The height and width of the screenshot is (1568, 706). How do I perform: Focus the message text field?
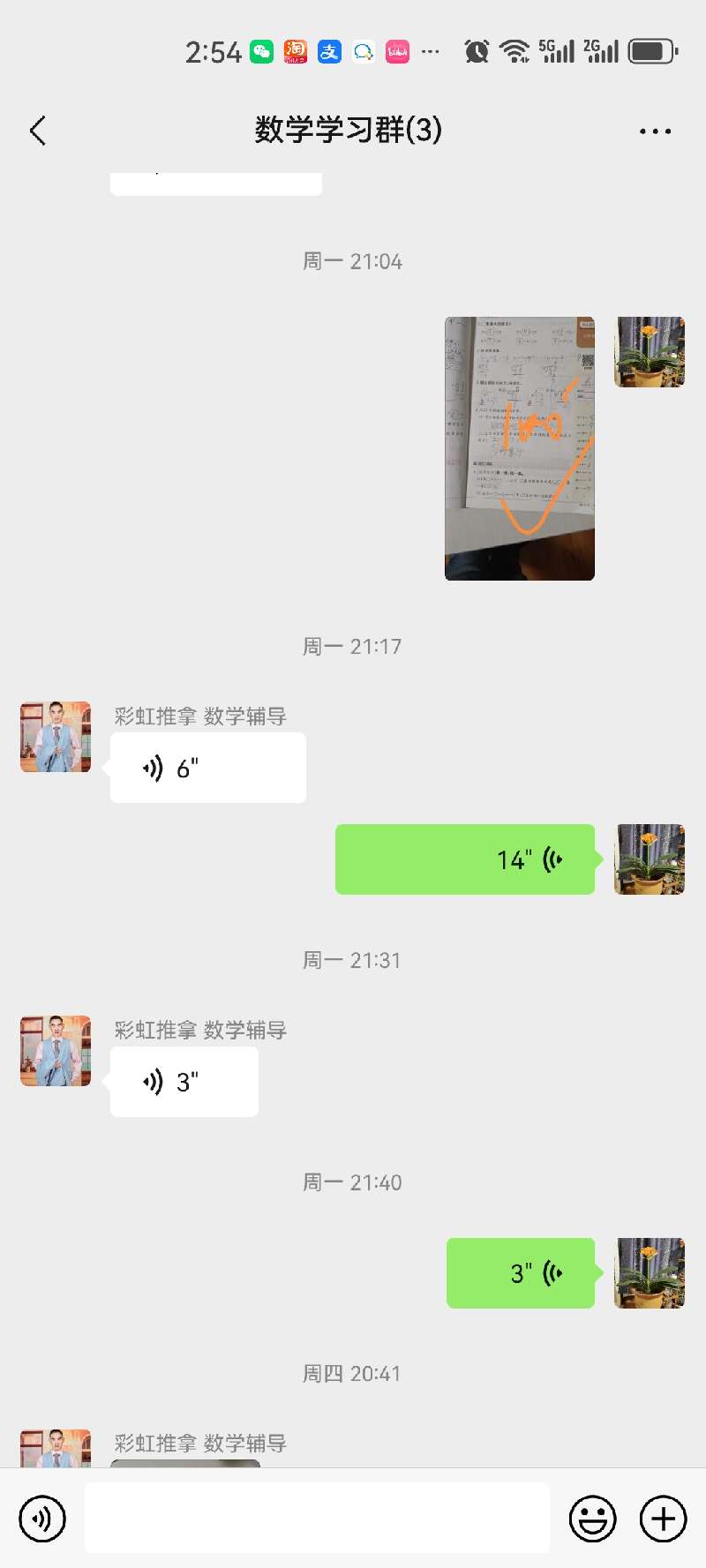317,1518
